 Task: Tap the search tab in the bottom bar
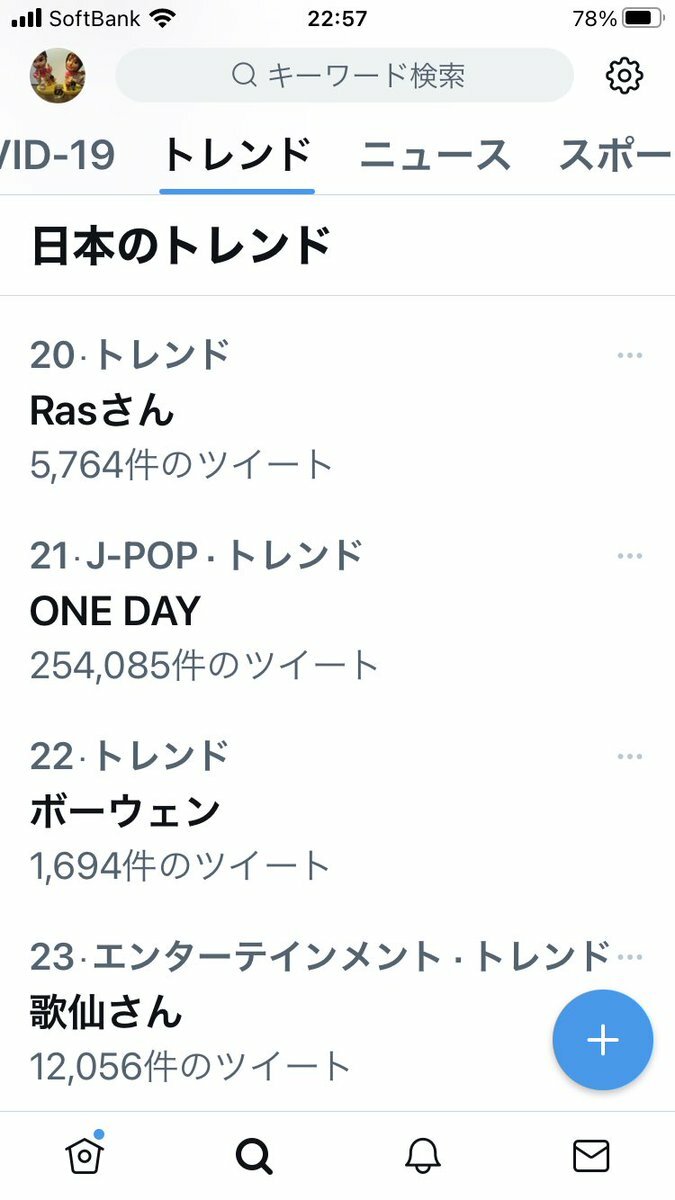(x=254, y=1157)
